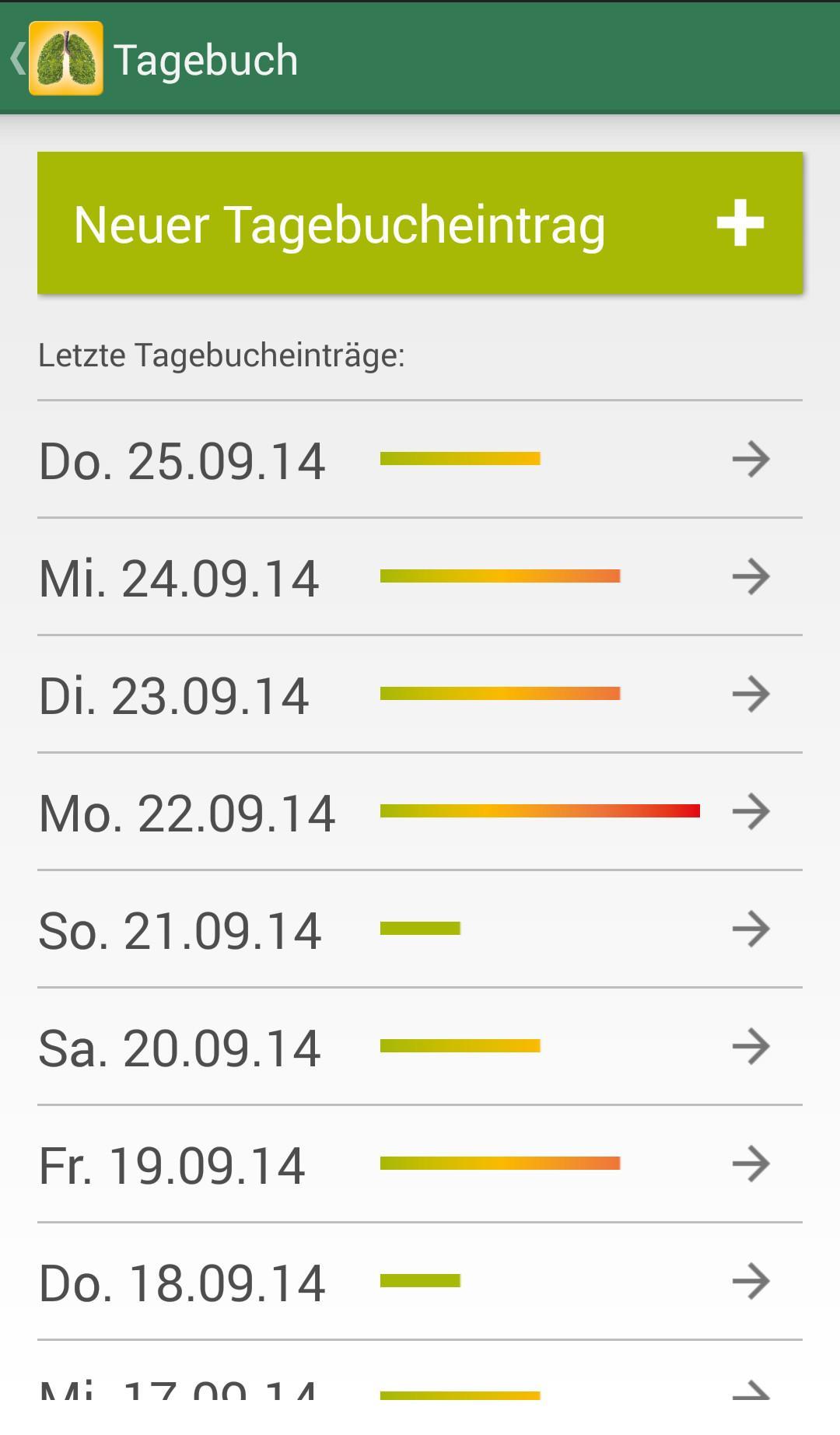Select the Mo. 22.09.14 entry
Image resolution: width=840 pixels, height=1435 pixels.
tap(419, 812)
